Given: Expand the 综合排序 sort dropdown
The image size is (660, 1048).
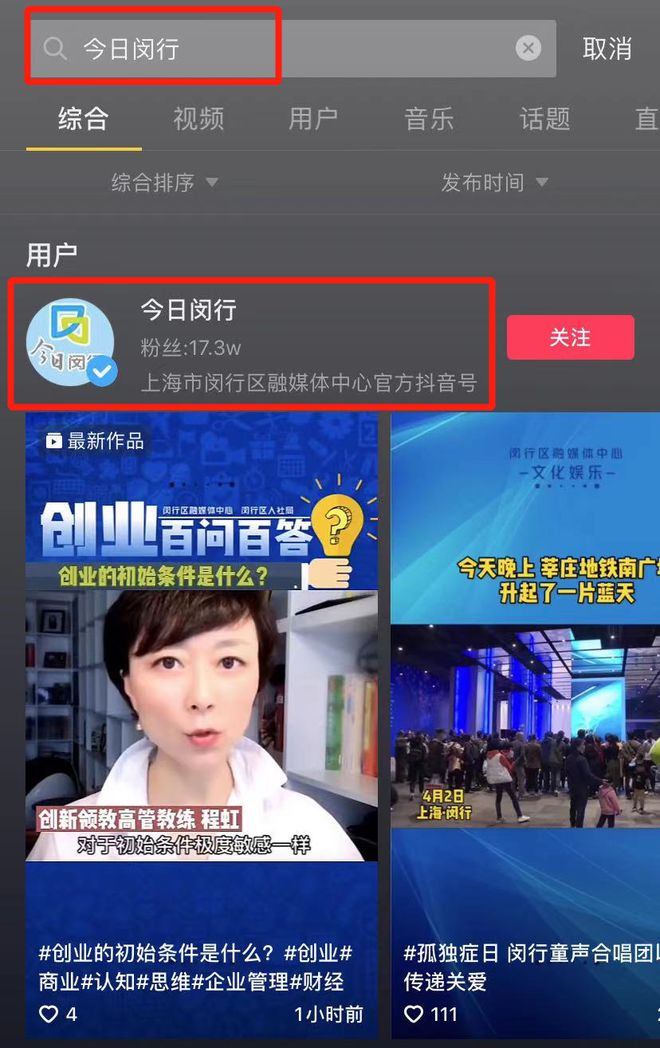Looking at the screenshot, I should click(x=165, y=182).
